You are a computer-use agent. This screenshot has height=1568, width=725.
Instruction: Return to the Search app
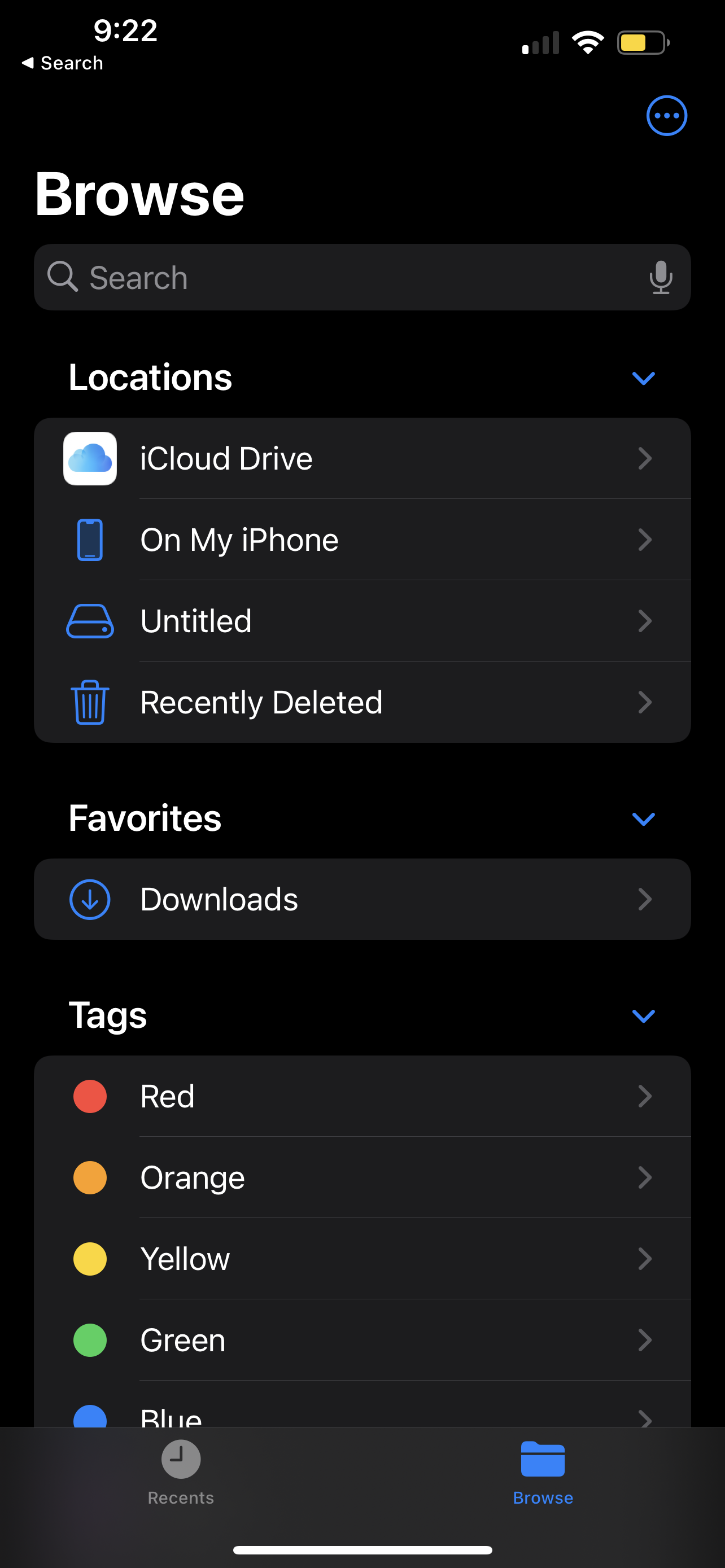coord(62,63)
